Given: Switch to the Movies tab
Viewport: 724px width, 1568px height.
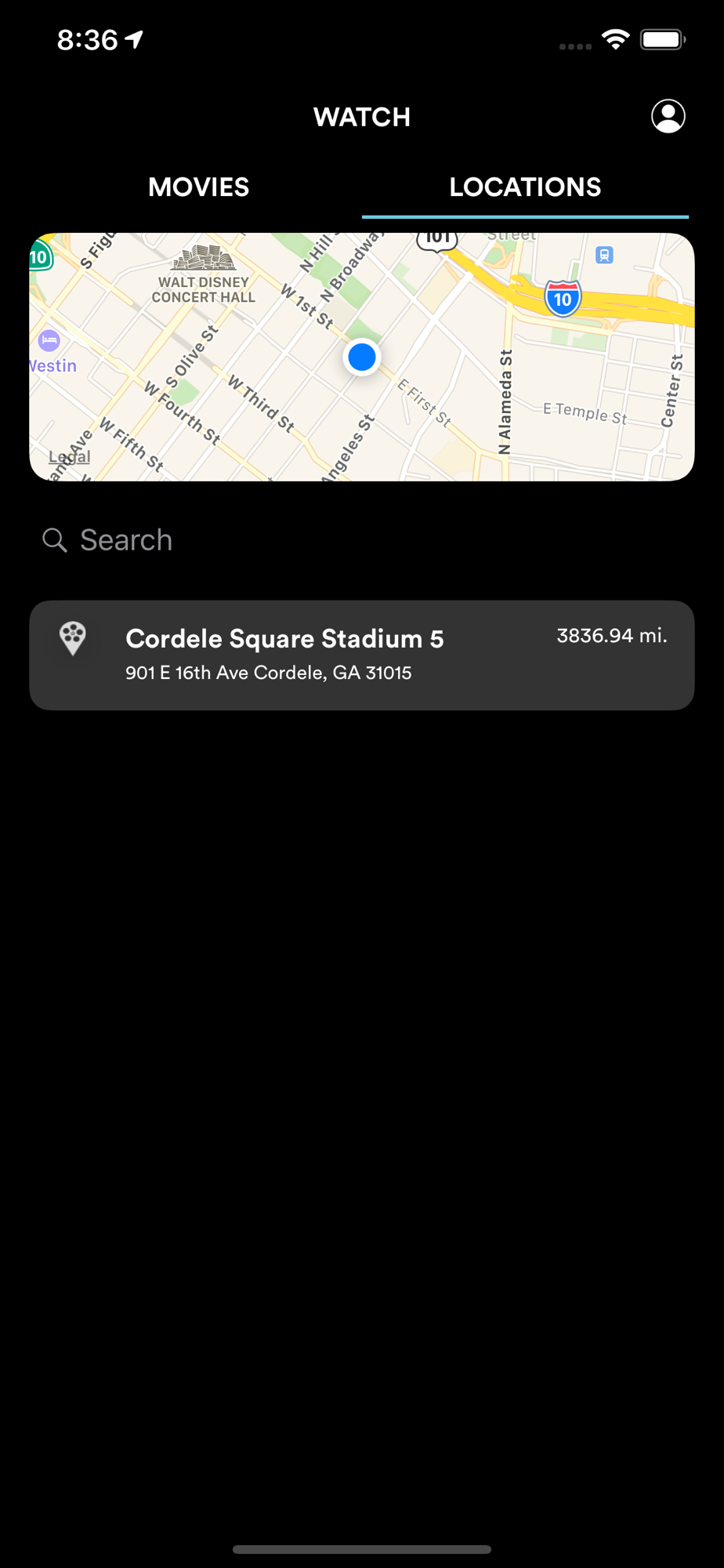Looking at the screenshot, I should [199, 187].
